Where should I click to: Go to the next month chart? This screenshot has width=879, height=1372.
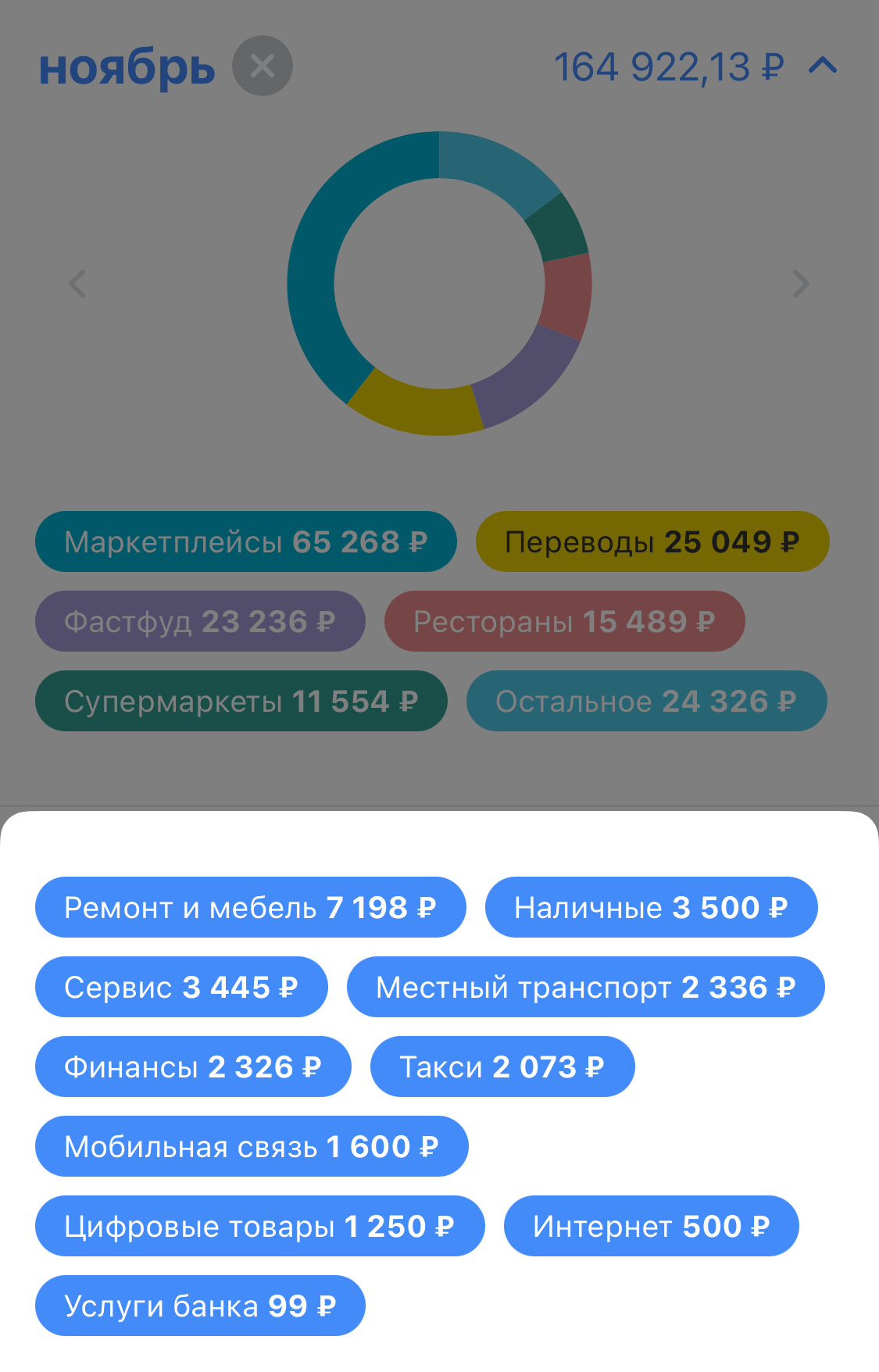coord(800,284)
